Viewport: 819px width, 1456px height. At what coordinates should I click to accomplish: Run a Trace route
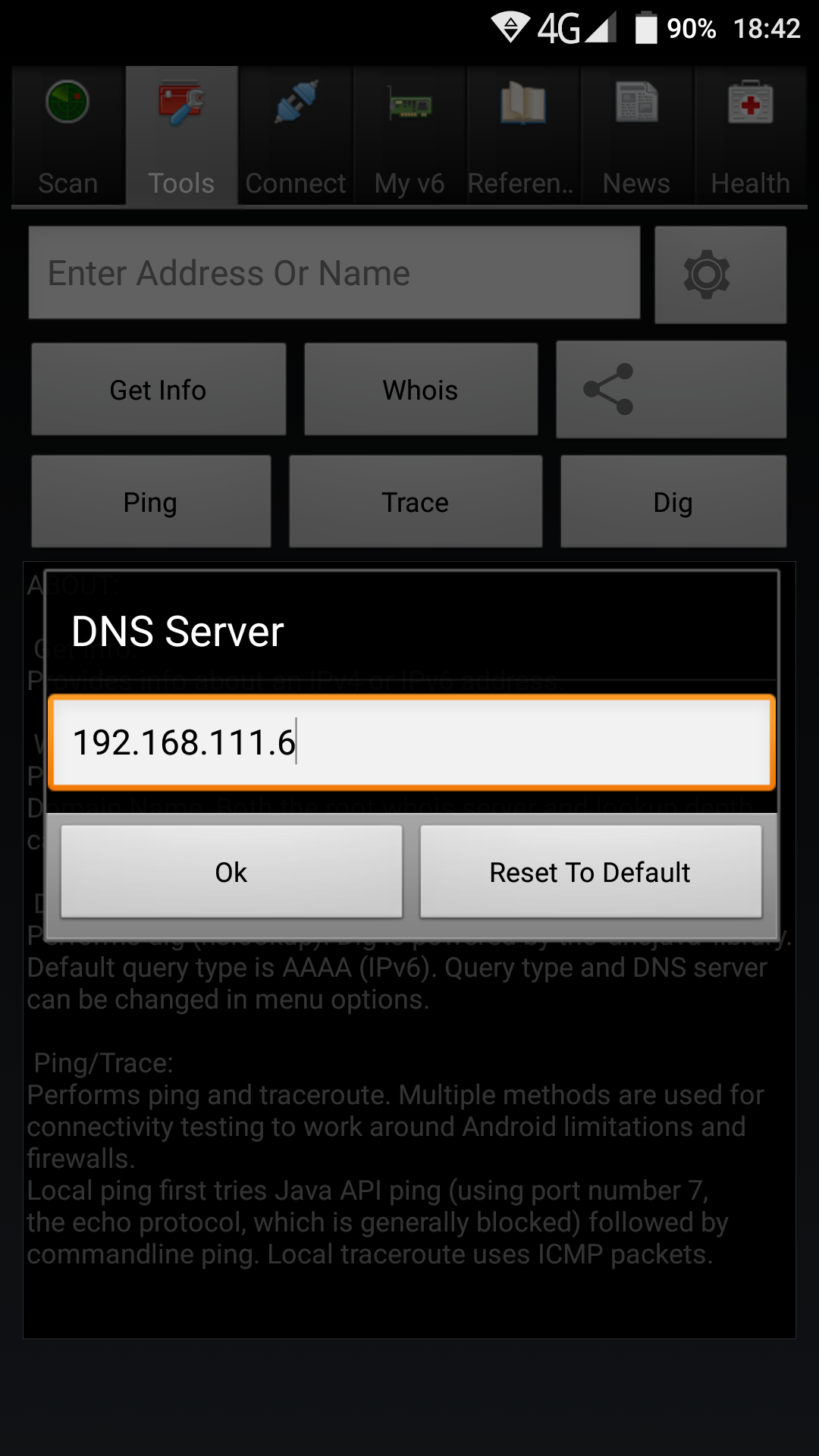pyautogui.click(x=416, y=502)
